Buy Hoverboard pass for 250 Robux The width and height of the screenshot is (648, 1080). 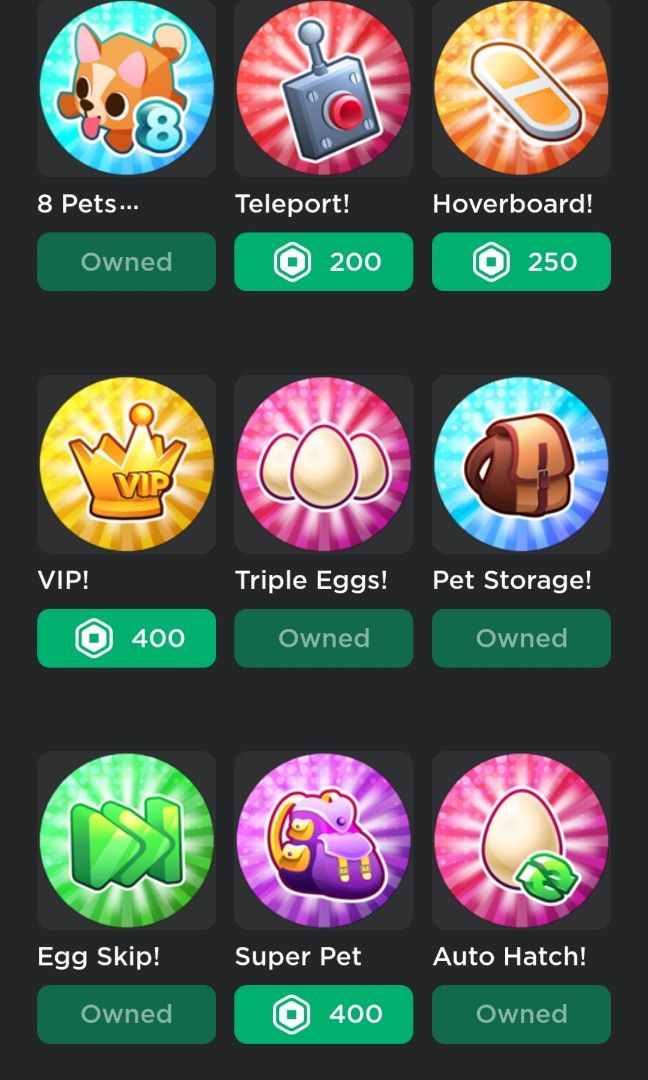click(521, 262)
